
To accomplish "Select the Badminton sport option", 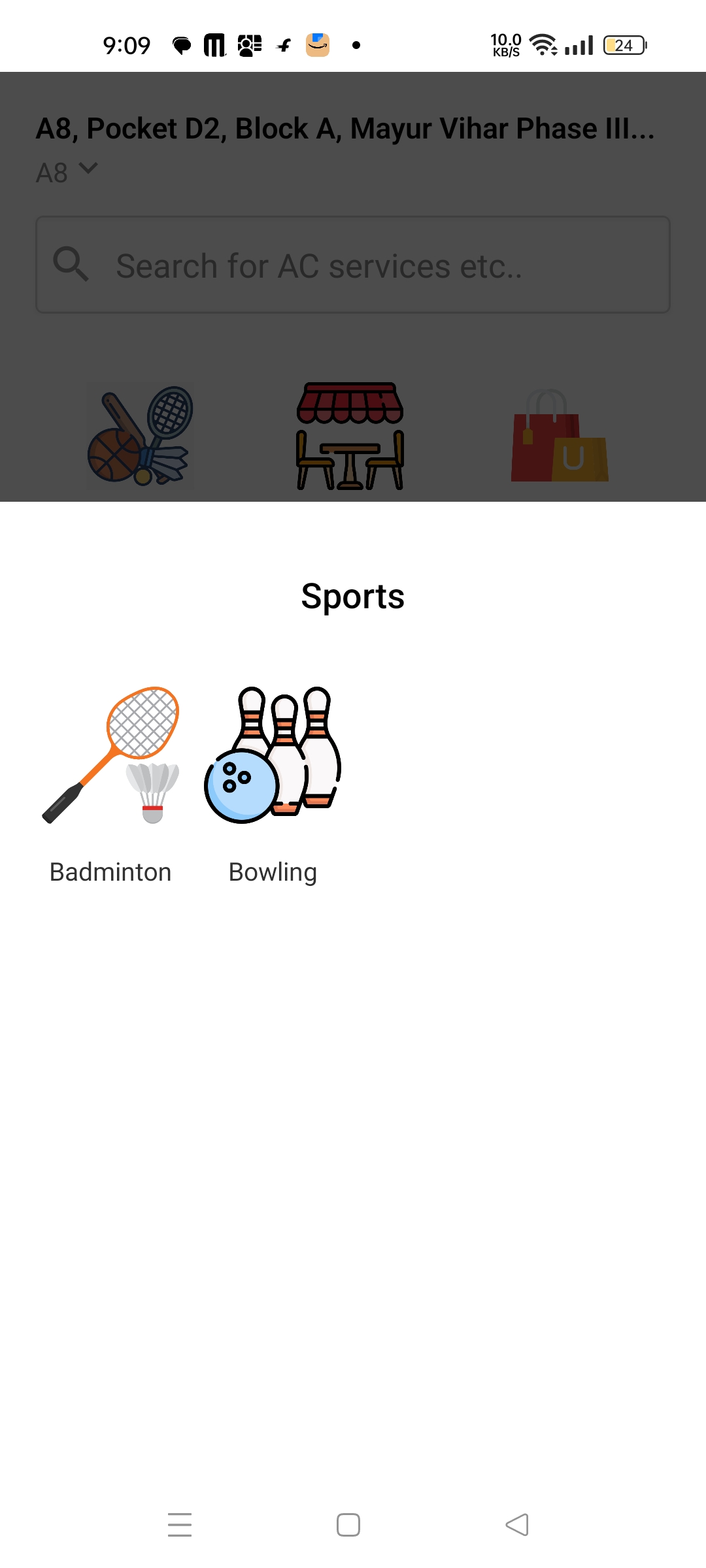I will 110,784.
